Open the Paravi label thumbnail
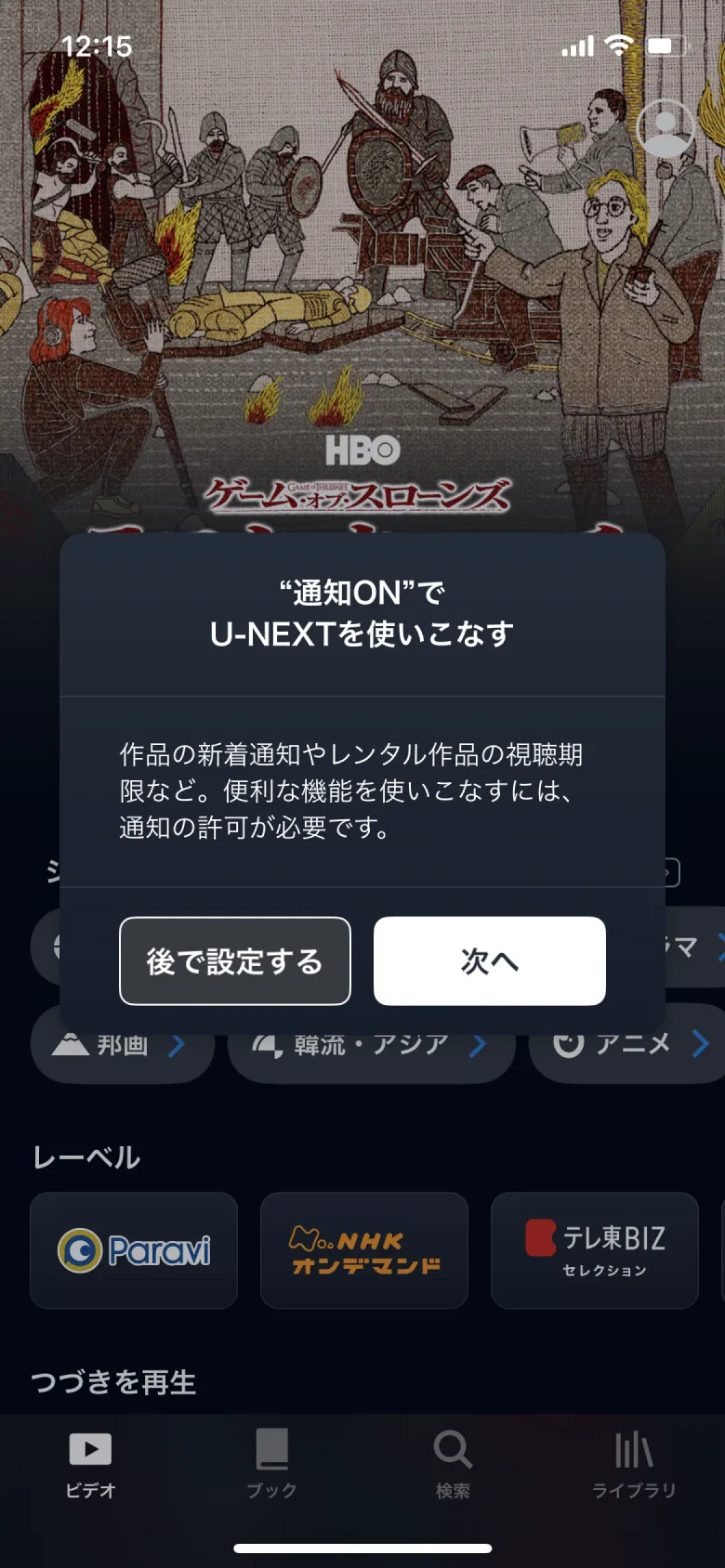Image resolution: width=725 pixels, height=1568 pixels. click(133, 1250)
